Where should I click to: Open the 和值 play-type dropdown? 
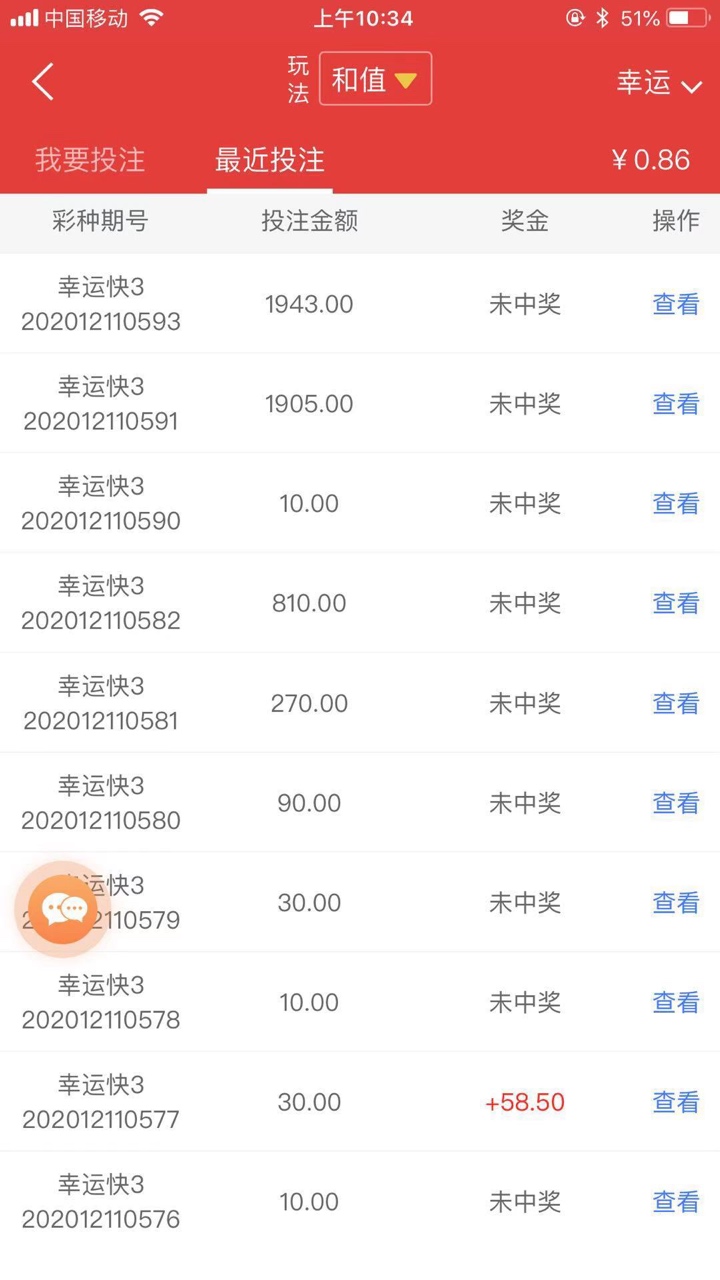pyautogui.click(x=375, y=79)
